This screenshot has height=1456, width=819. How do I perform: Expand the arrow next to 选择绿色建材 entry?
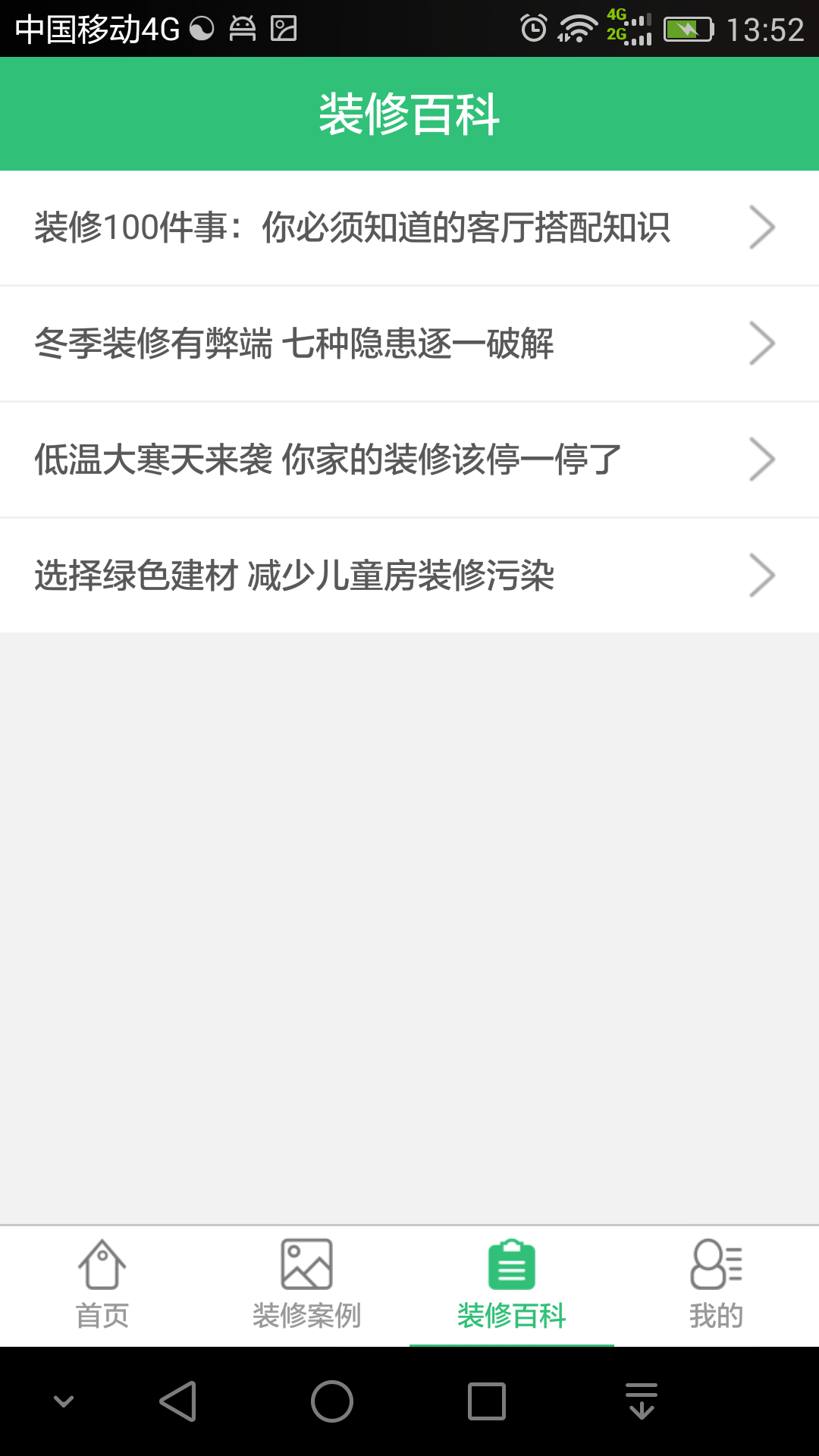pos(761,575)
